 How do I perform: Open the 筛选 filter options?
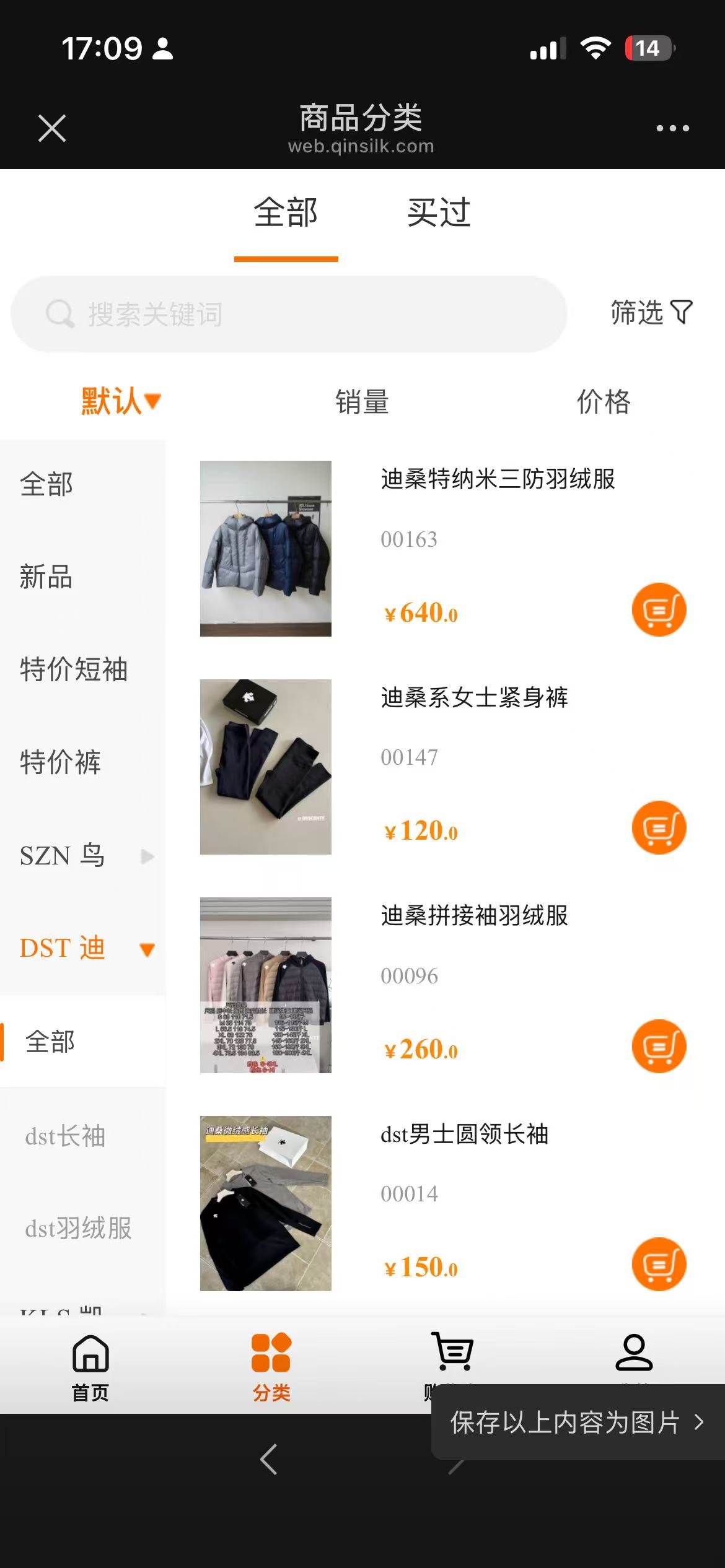point(651,312)
